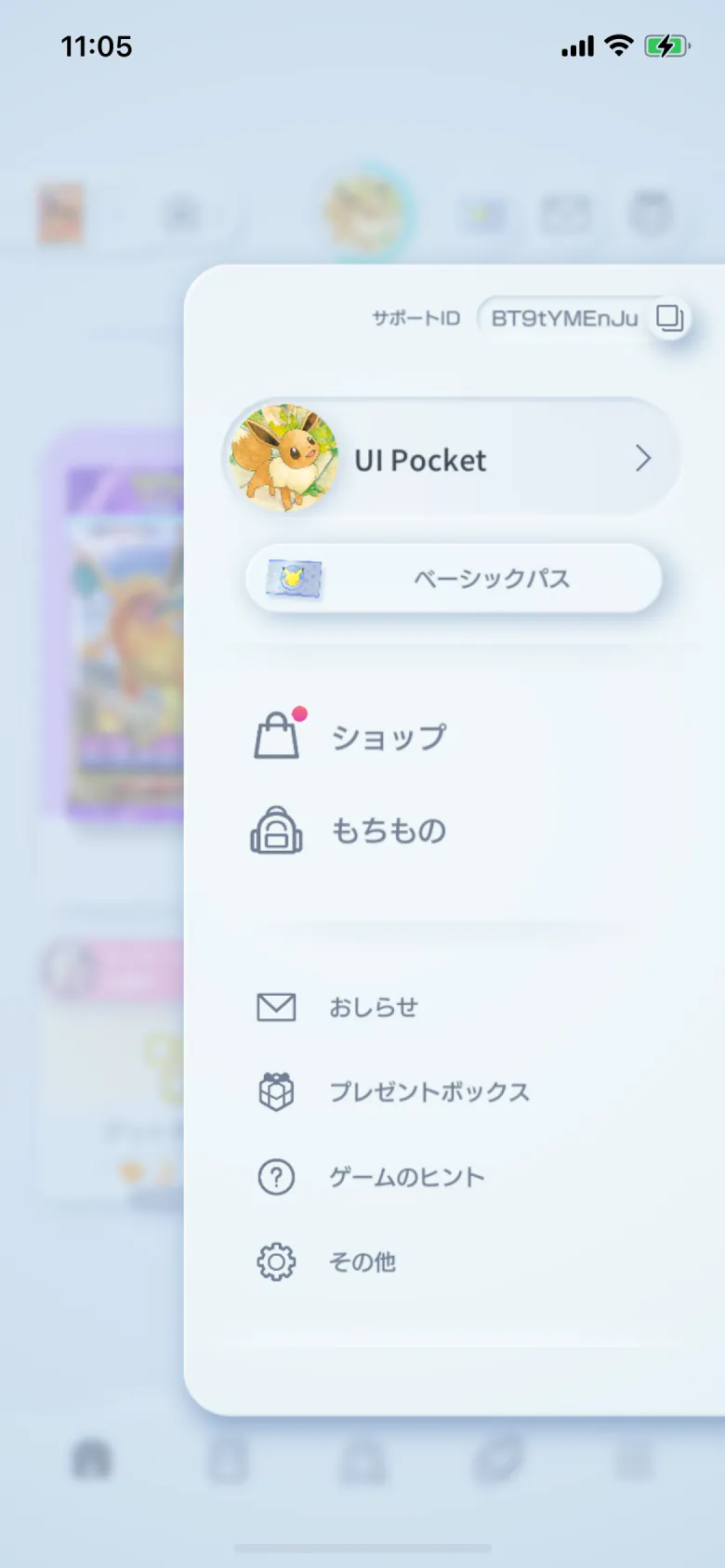Viewport: 725px width, 1568px height.
Task: Select the もちもの backpack icon
Action: click(x=276, y=831)
